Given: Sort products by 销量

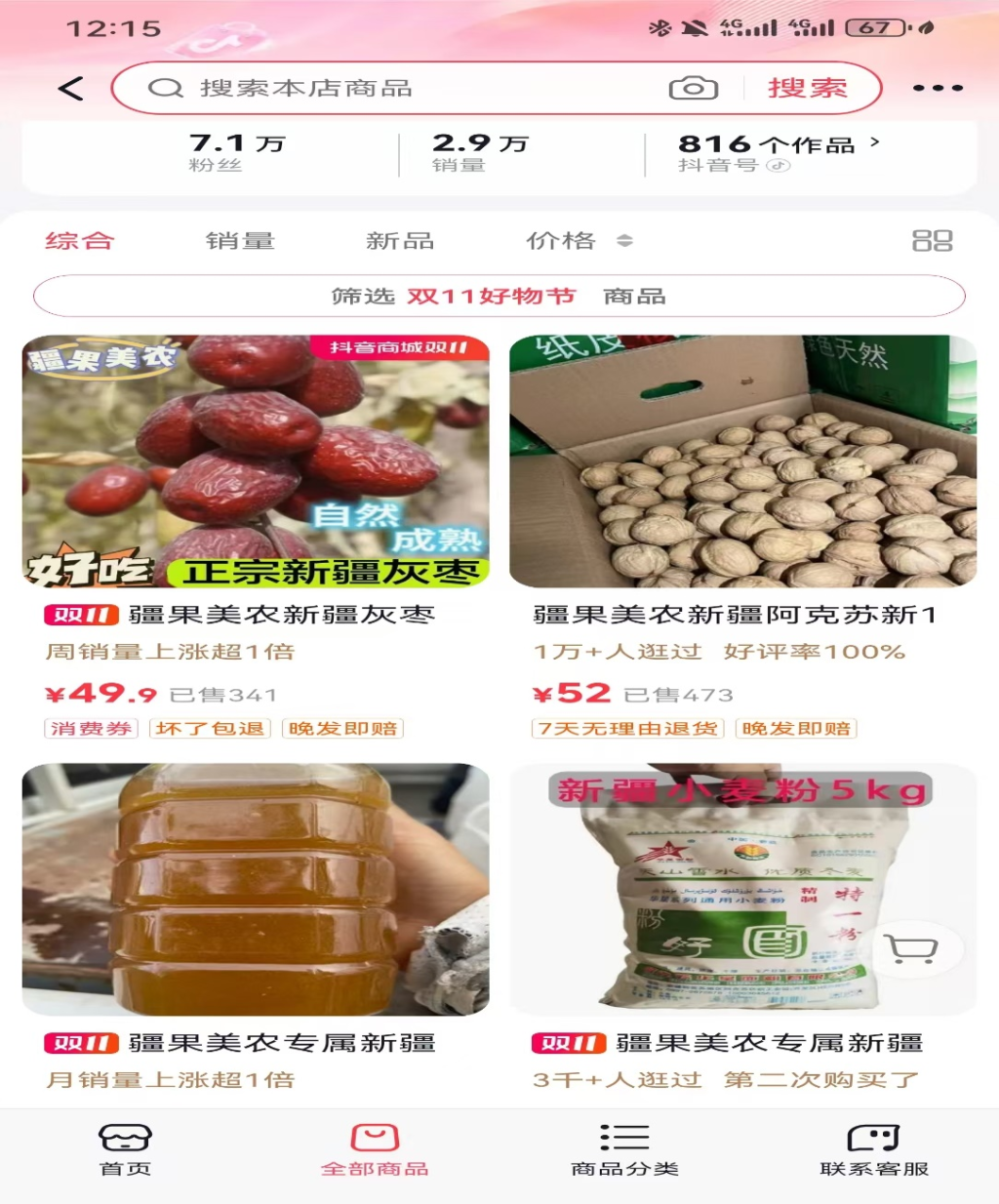Looking at the screenshot, I should click(240, 241).
